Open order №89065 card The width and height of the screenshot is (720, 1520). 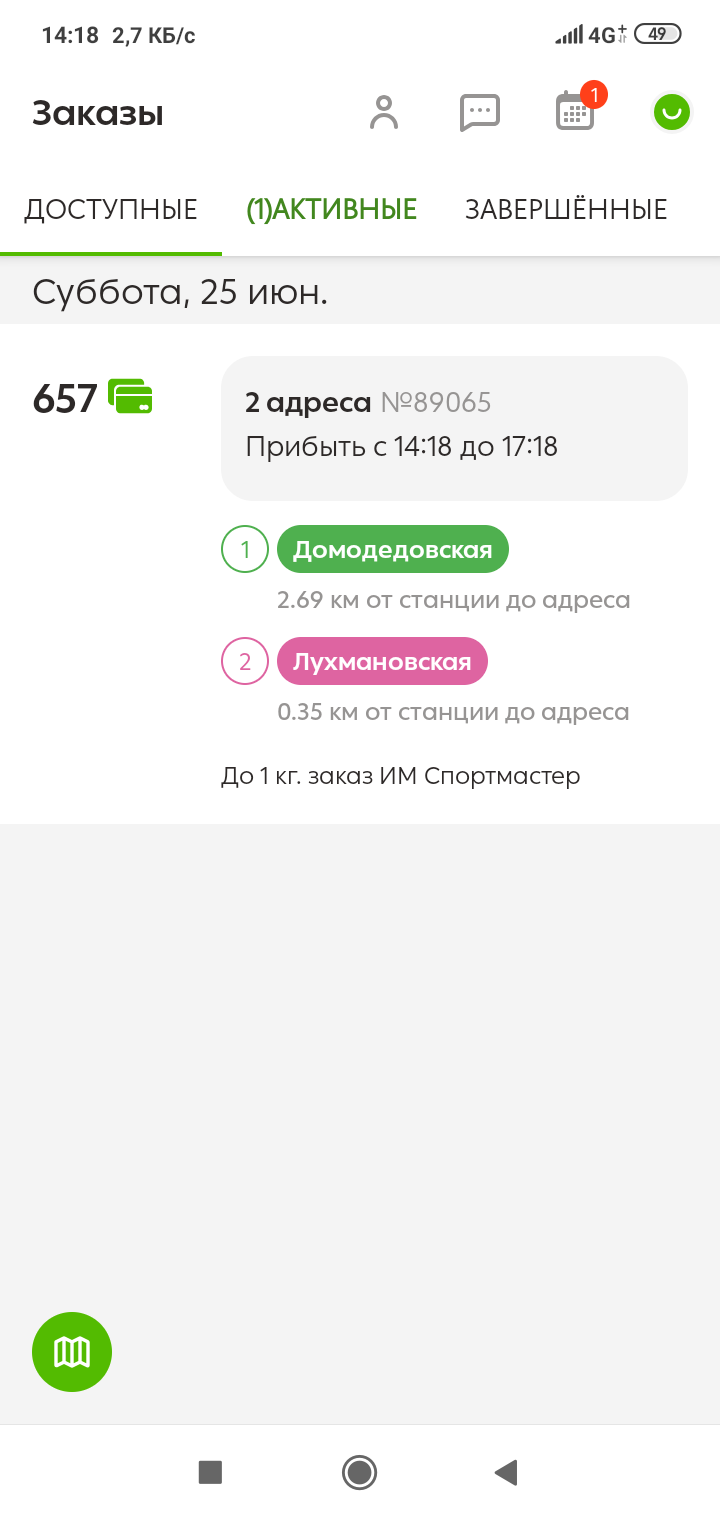454,428
